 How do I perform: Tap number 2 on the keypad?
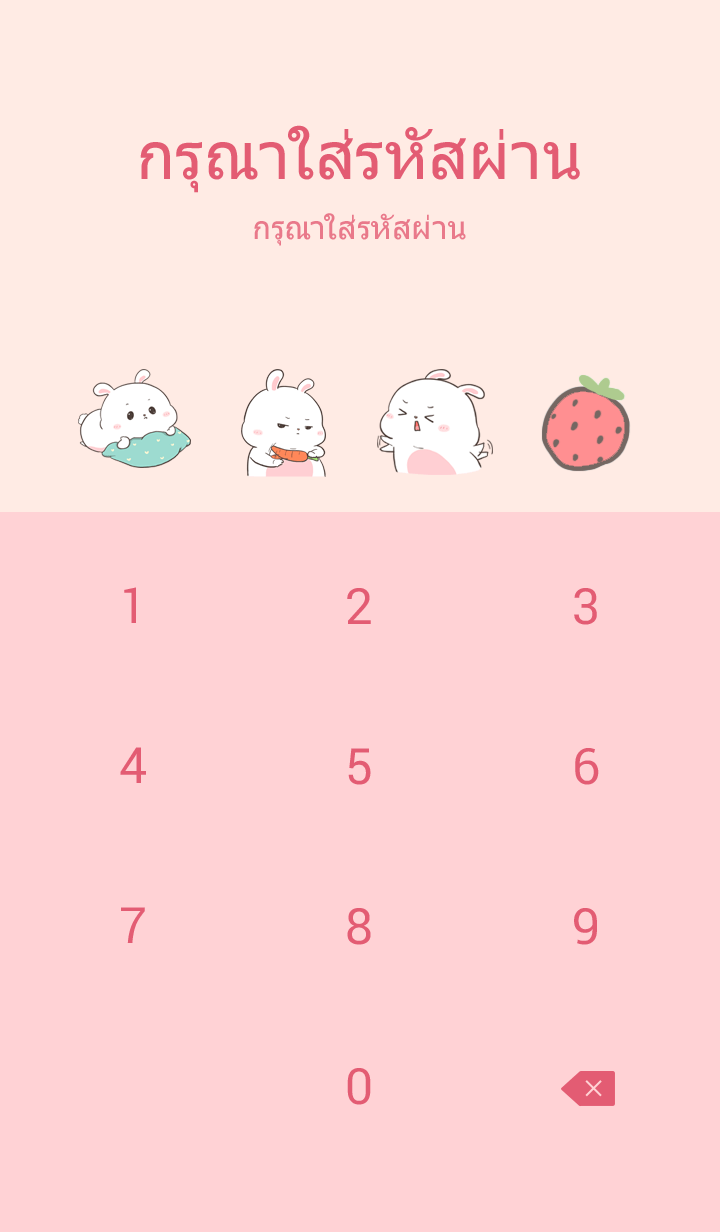coord(359,607)
